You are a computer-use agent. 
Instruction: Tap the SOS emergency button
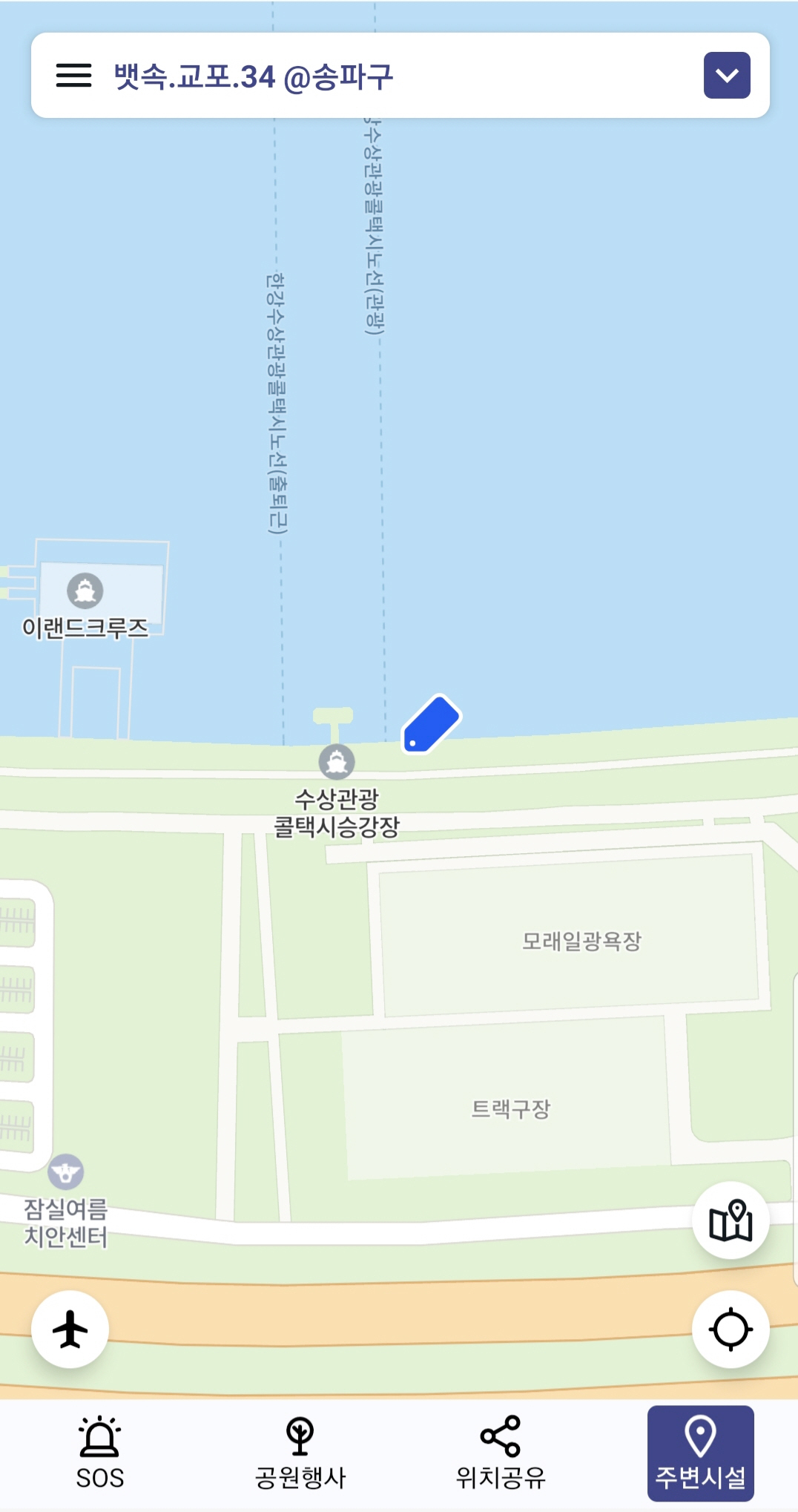pyautogui.click(x=100, y=1453)
